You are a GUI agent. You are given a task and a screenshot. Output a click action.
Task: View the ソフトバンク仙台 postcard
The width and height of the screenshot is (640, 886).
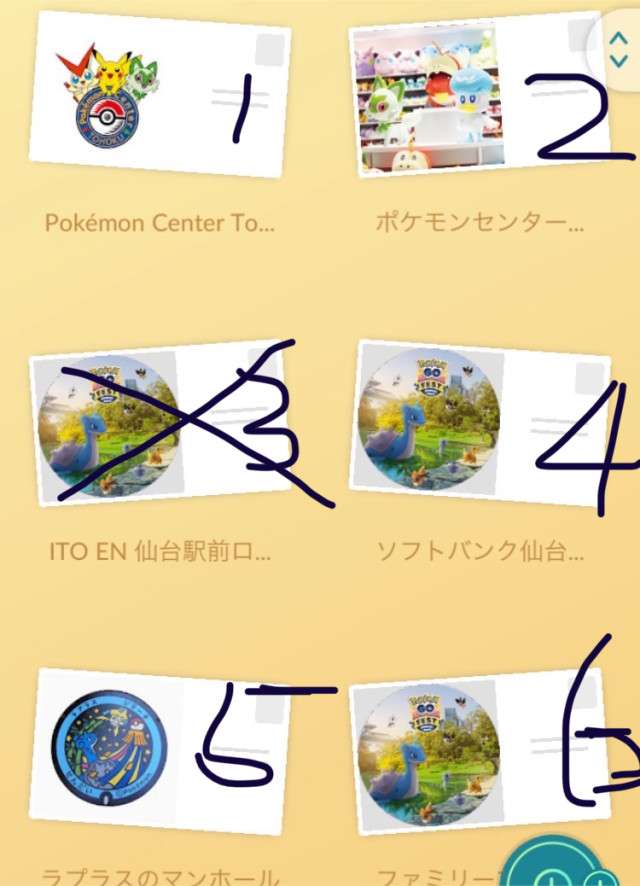point(478,425)
